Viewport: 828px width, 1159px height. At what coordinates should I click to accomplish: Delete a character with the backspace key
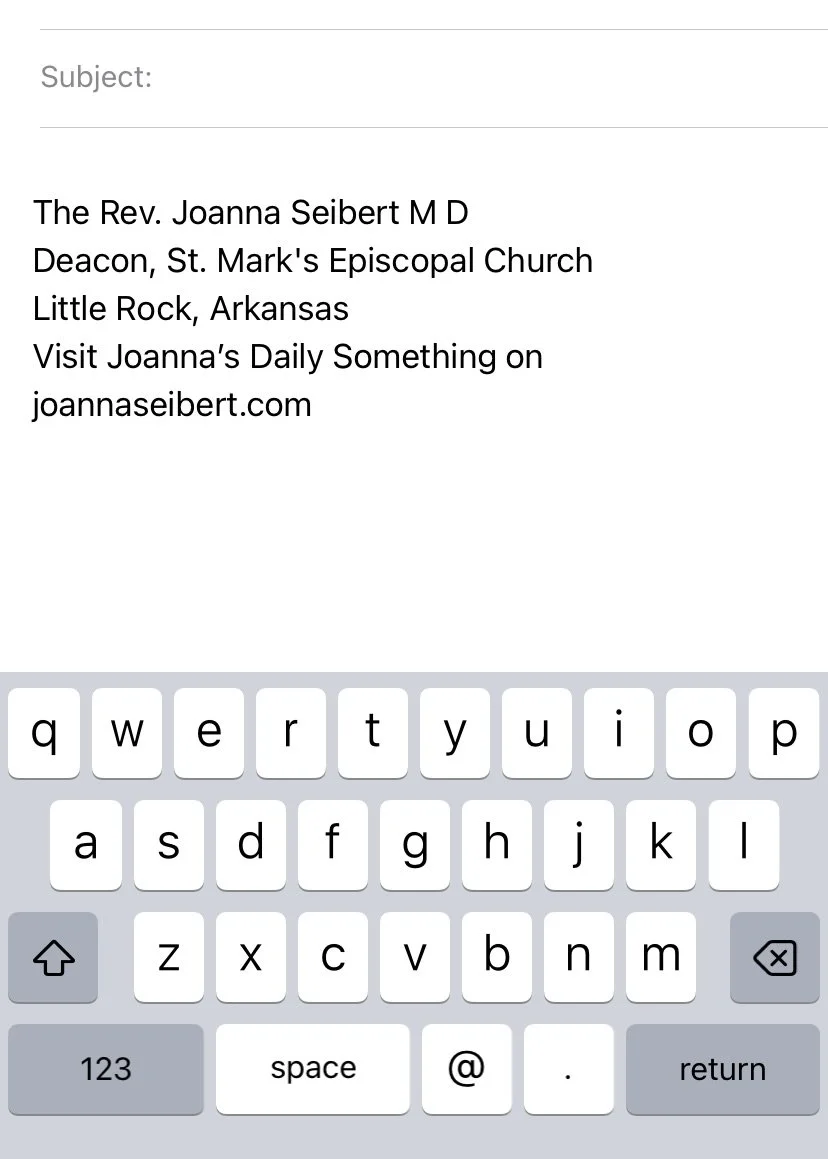774,958
